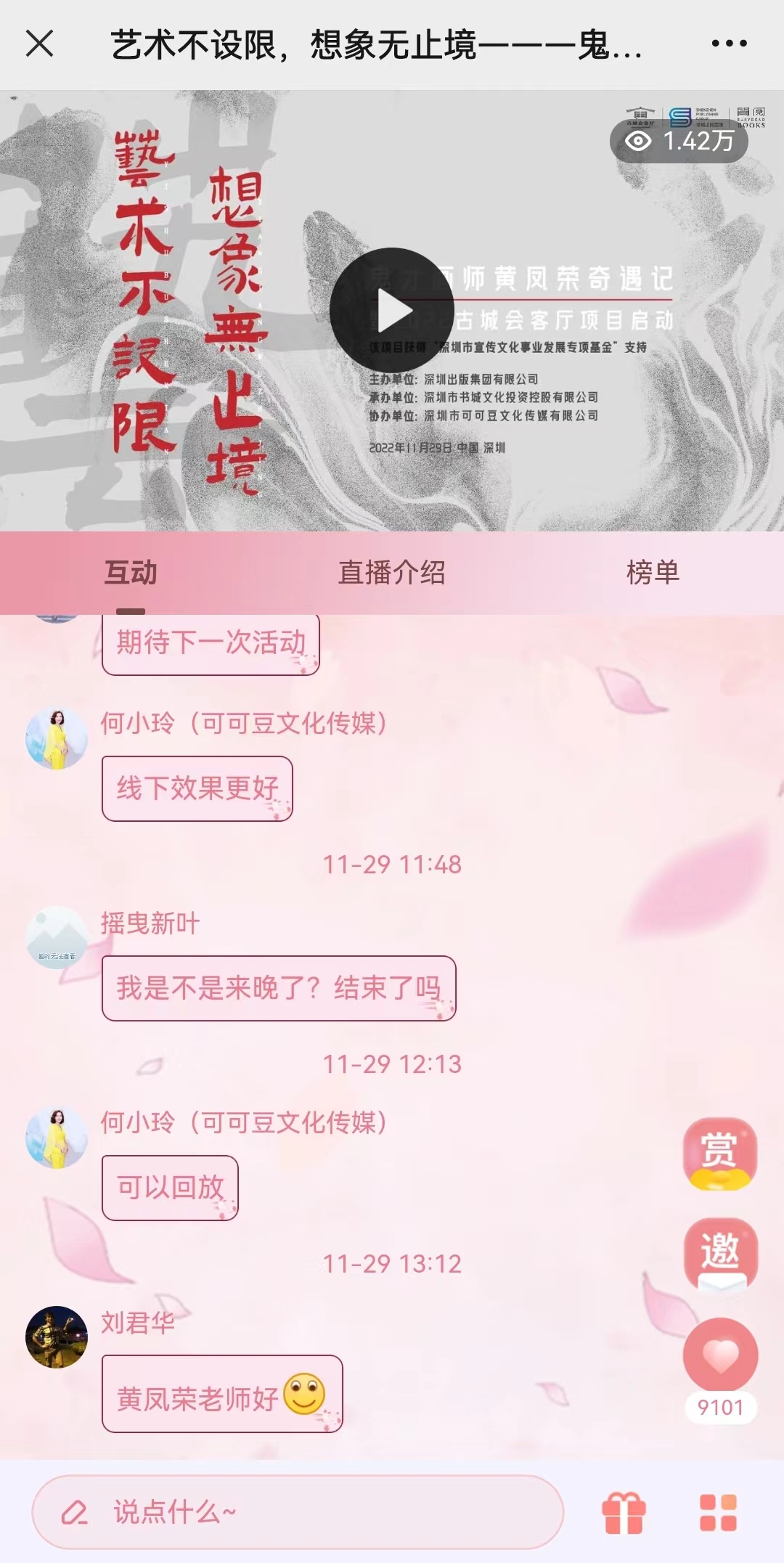Screen dimensions: 784x1563
Task: Play the live stream replay video
Action: point(392,310)
